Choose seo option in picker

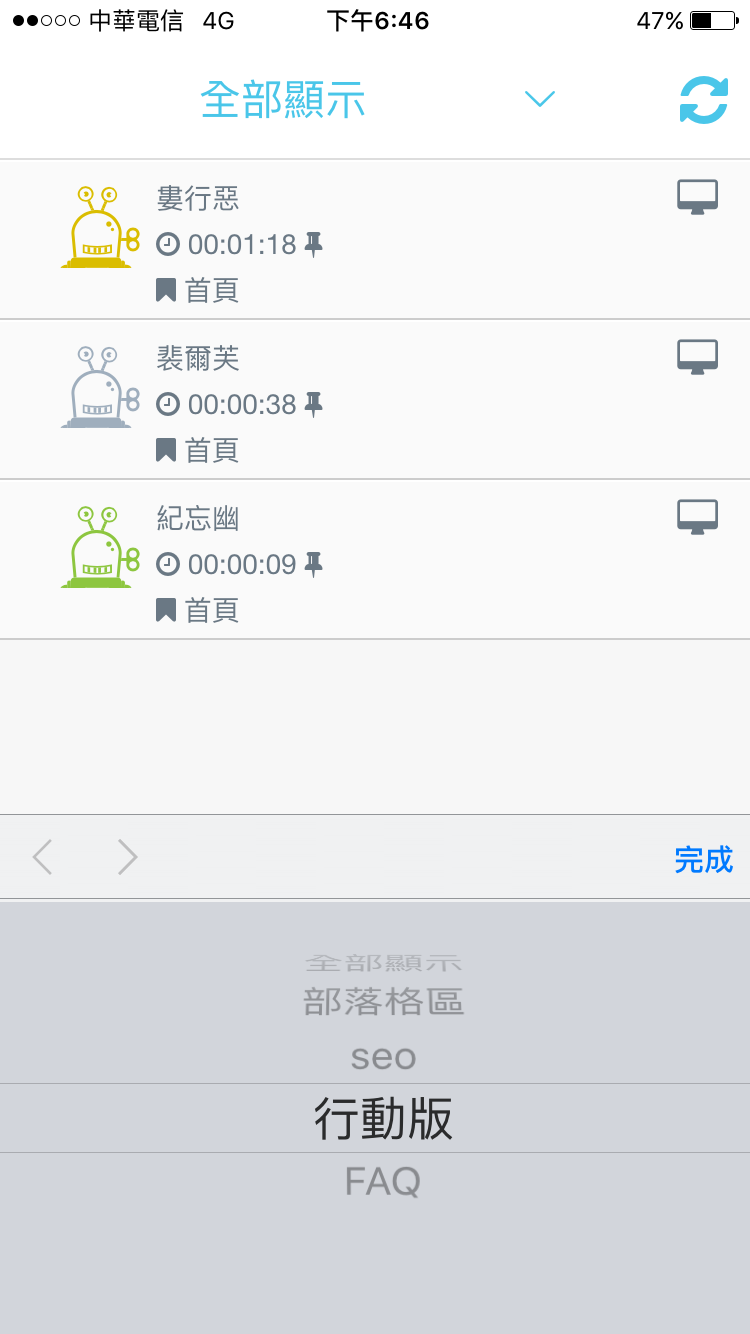tap(383, 1057)
